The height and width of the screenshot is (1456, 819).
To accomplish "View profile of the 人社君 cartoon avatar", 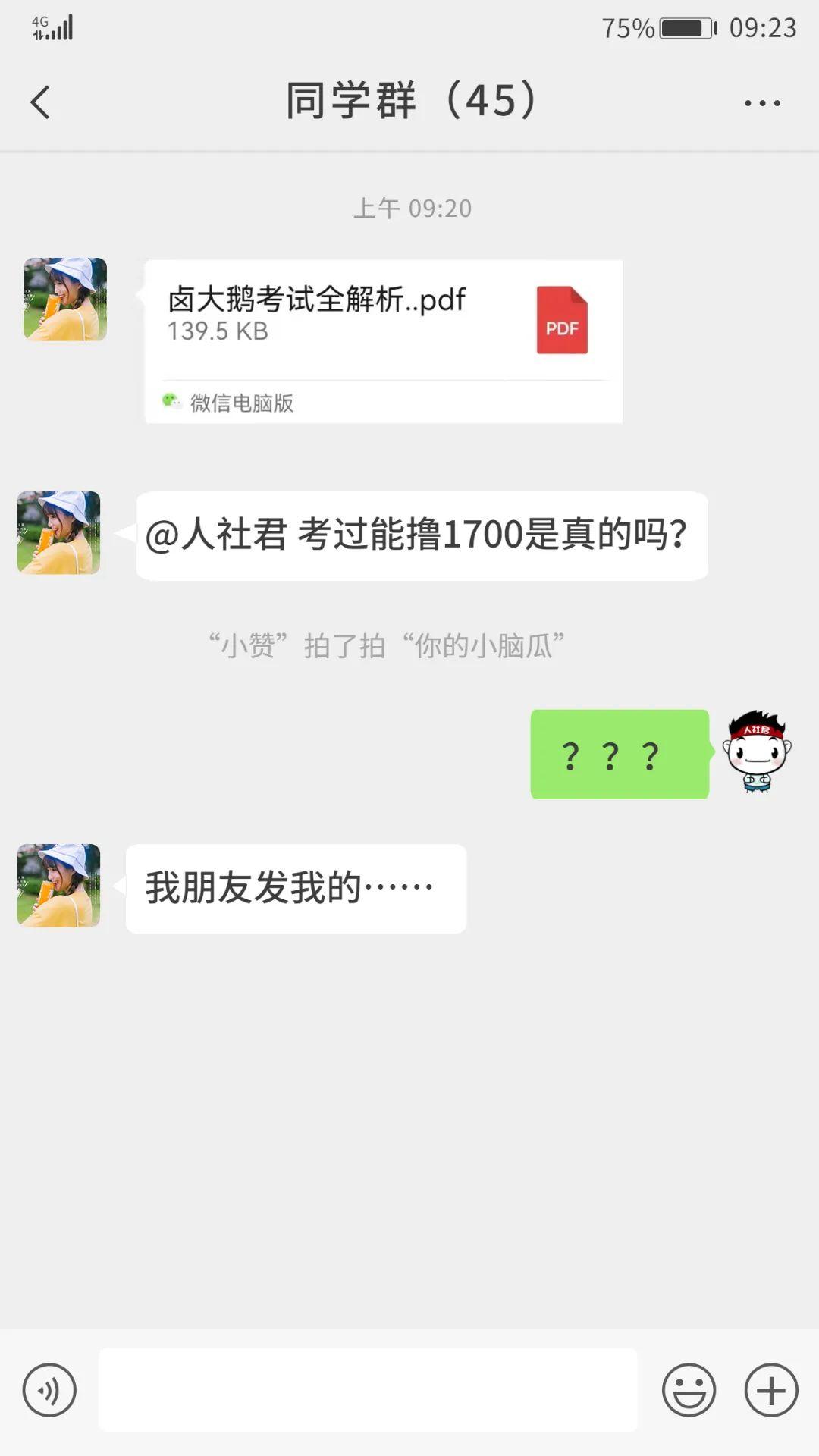I will point(757,752).
